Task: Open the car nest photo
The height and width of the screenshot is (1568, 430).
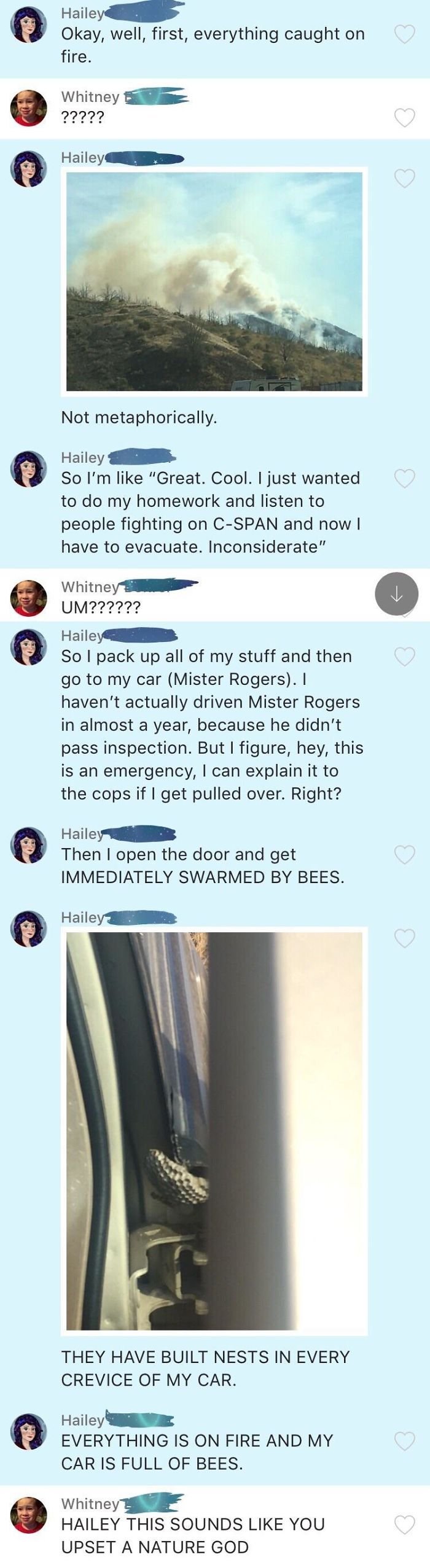Action: tap(214, 1130)
